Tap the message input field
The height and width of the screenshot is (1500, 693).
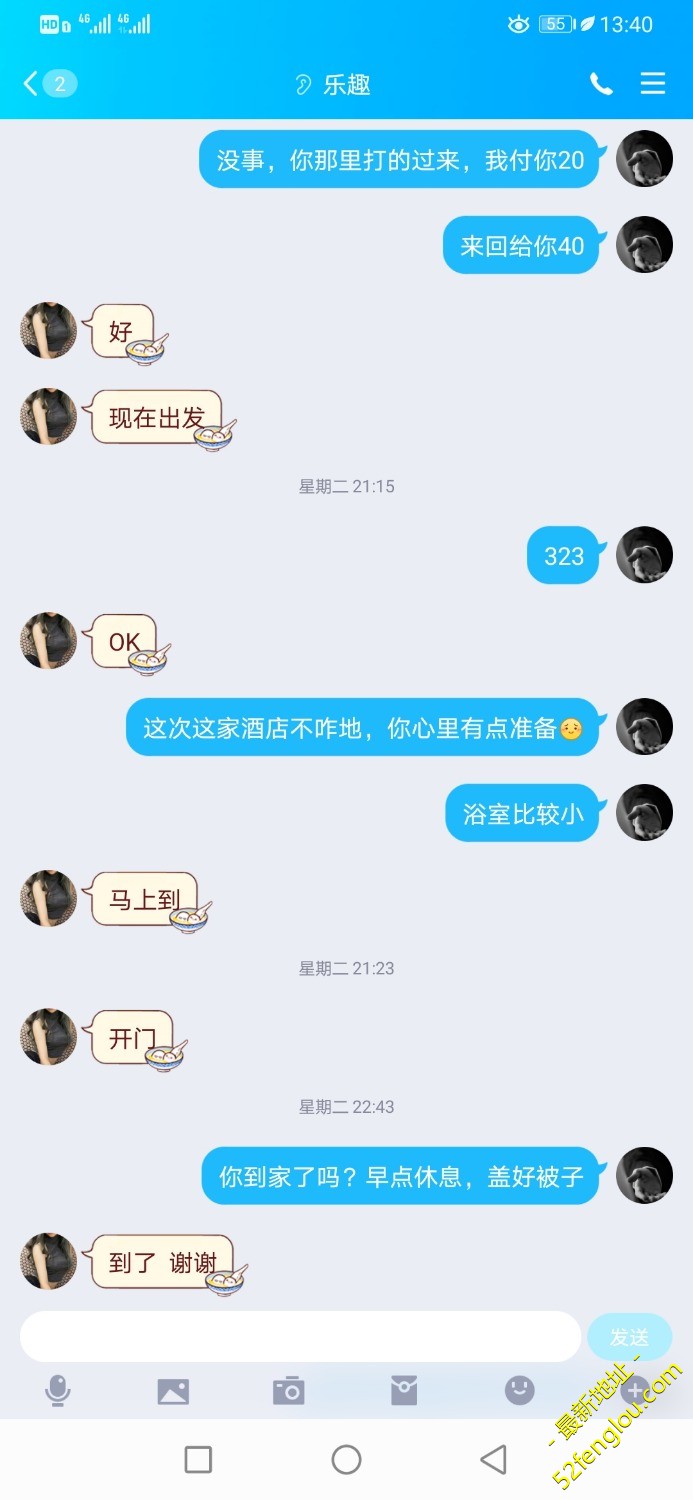pyautogui.click(x=300, y=1336)
